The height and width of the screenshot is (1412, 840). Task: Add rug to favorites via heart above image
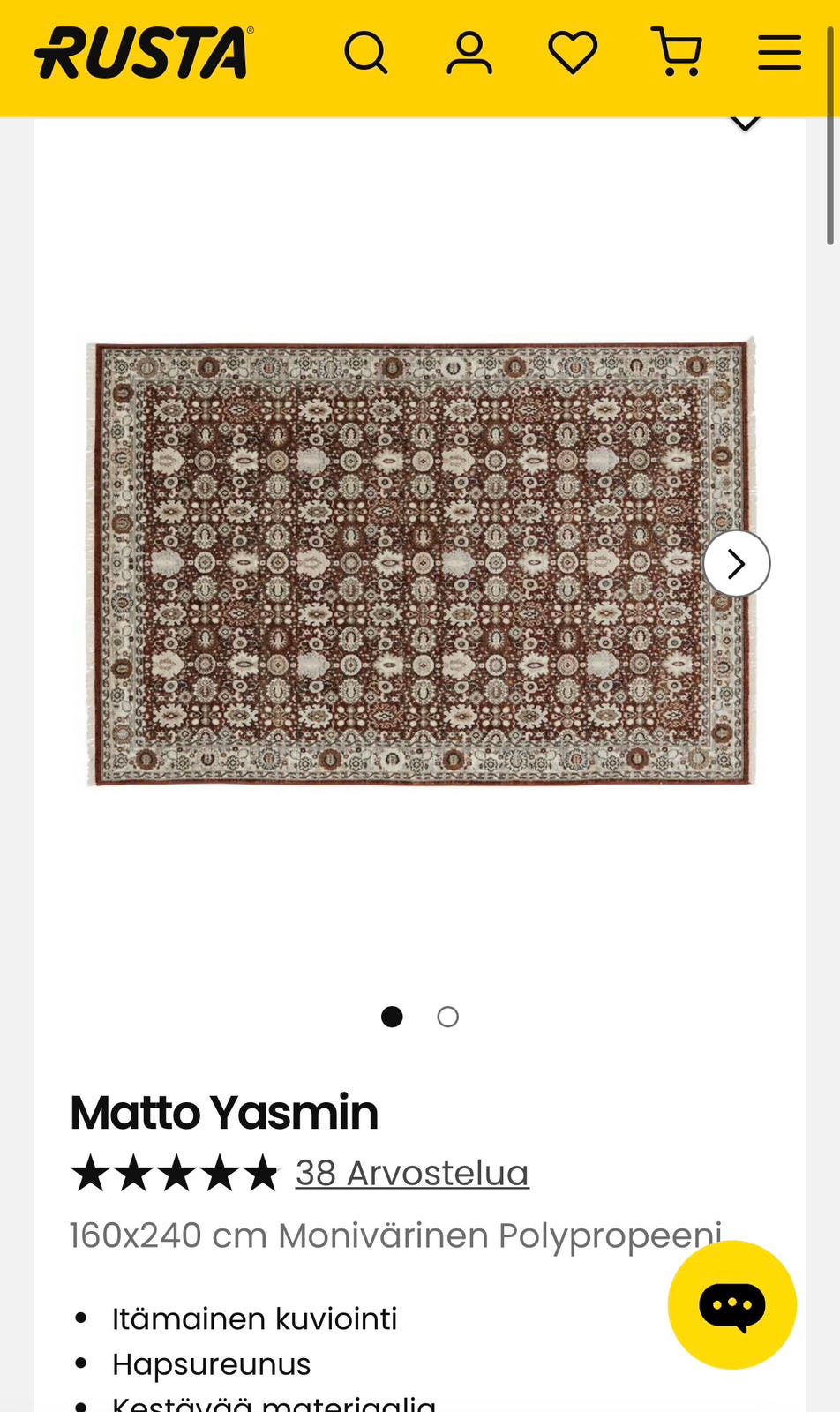746,124
